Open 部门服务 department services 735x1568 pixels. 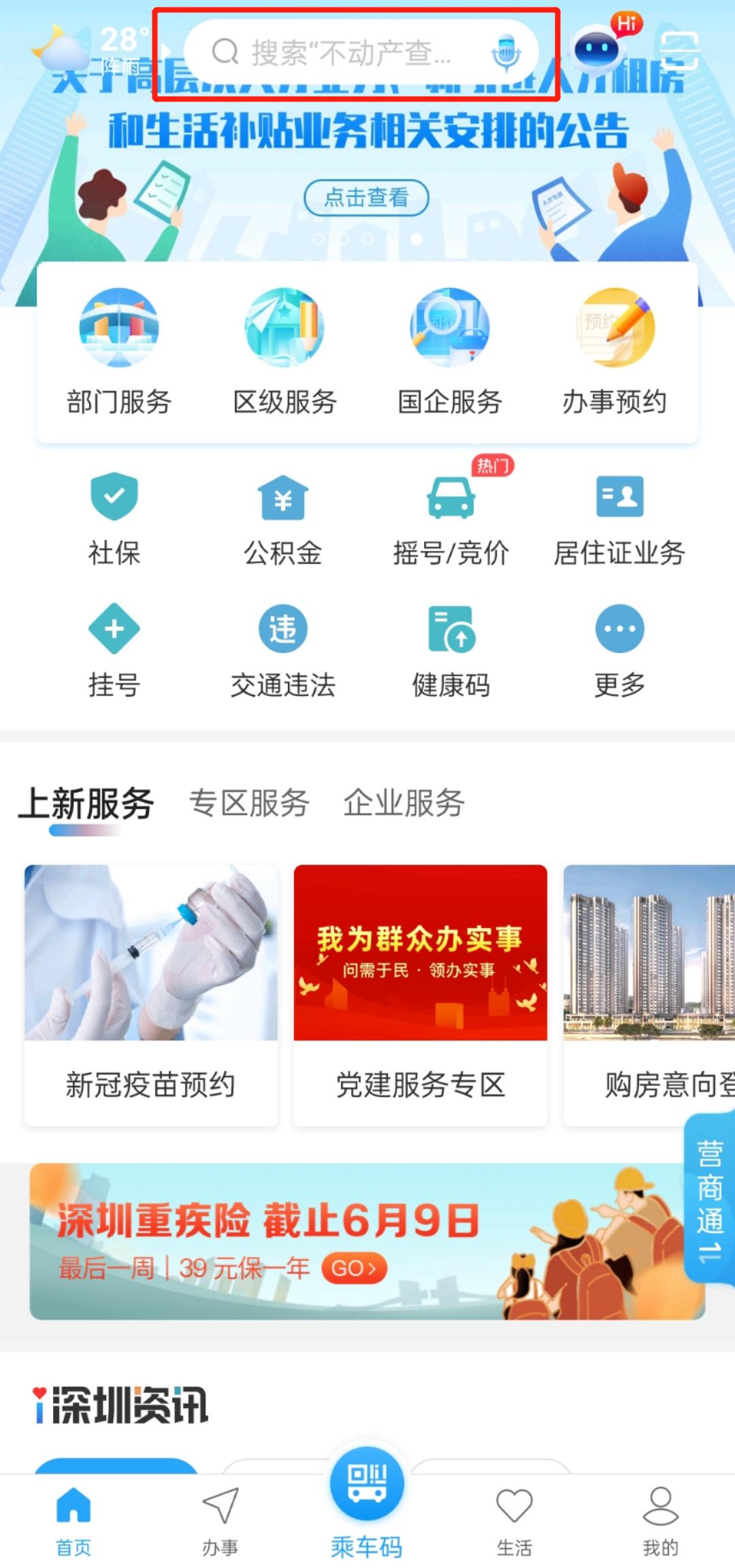pos(119,352)
